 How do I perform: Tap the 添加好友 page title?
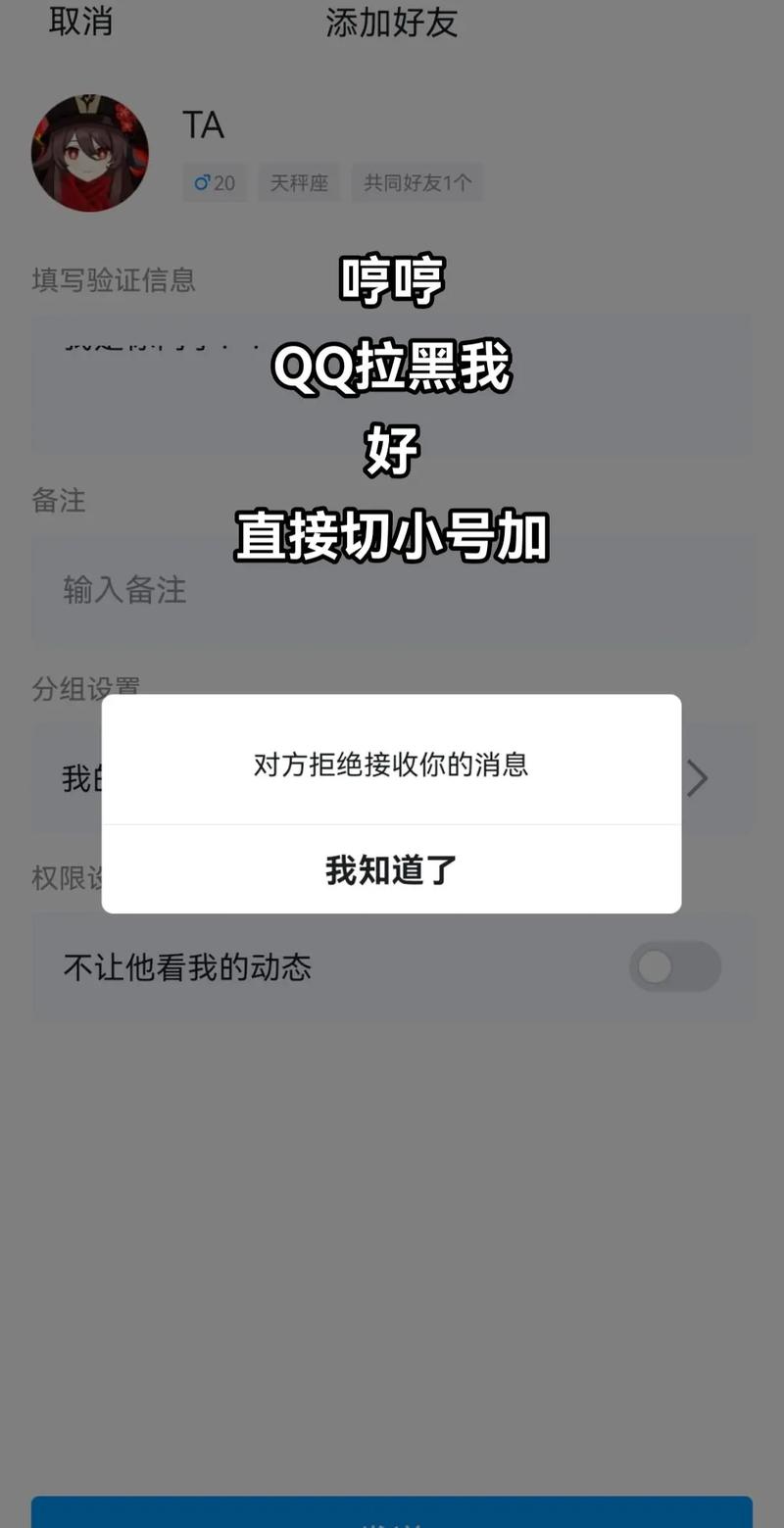click(391, 24)
